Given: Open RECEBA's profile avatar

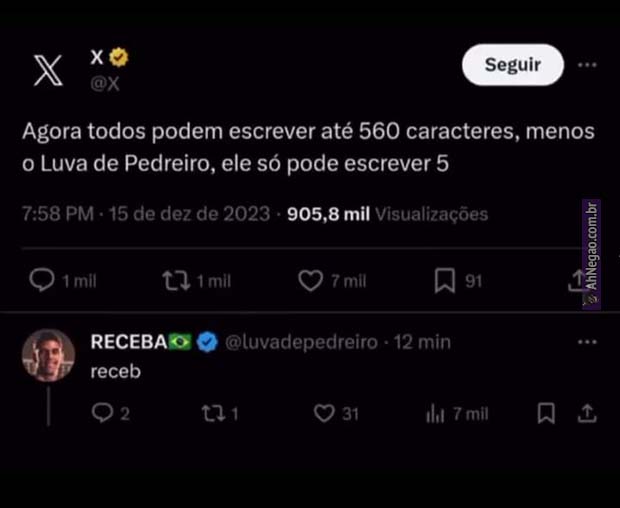Looking at the screenshot, I should point(48,355).
